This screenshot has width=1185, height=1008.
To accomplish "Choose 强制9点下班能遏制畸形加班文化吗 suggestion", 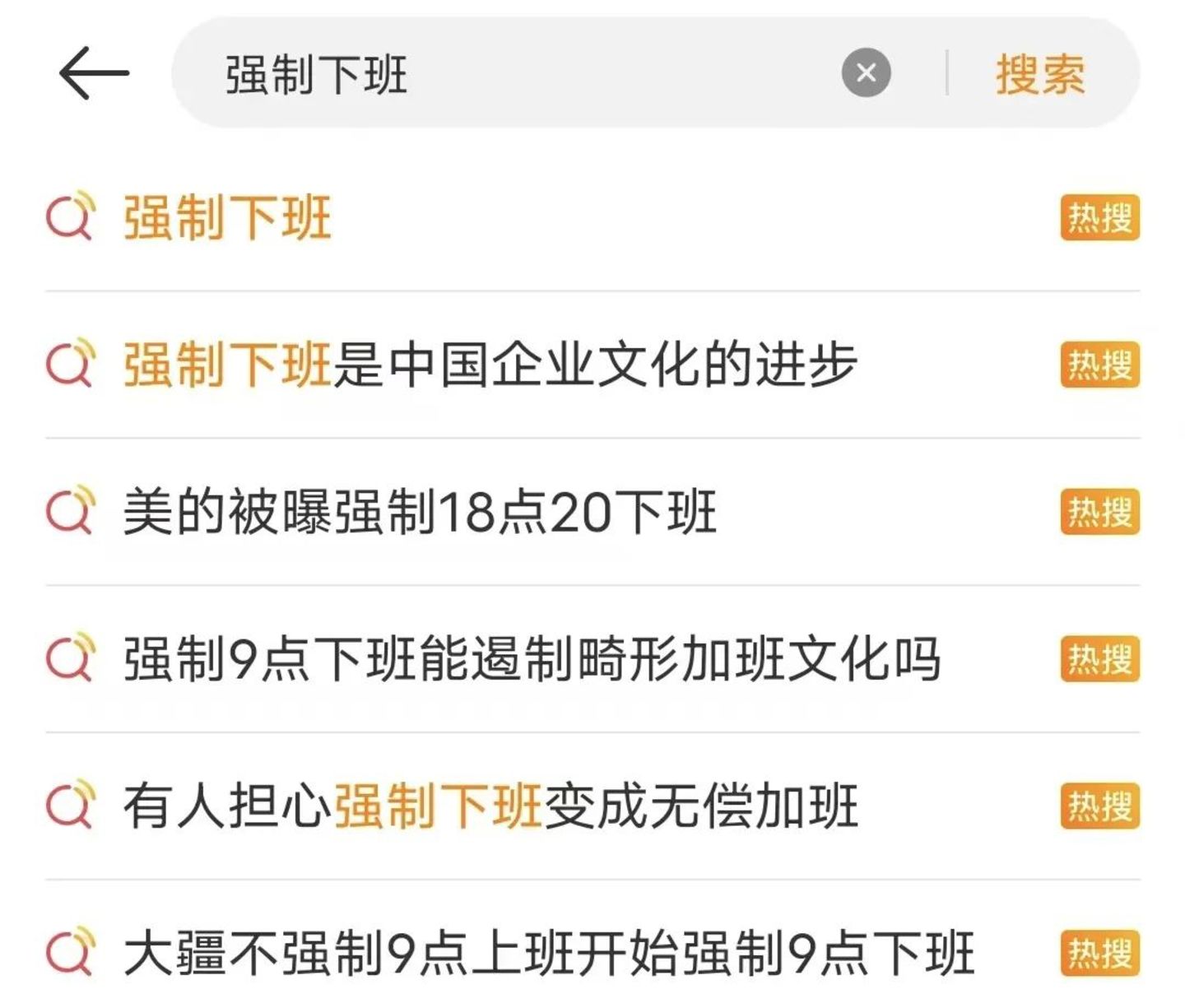I will click(x=531, y=659).
